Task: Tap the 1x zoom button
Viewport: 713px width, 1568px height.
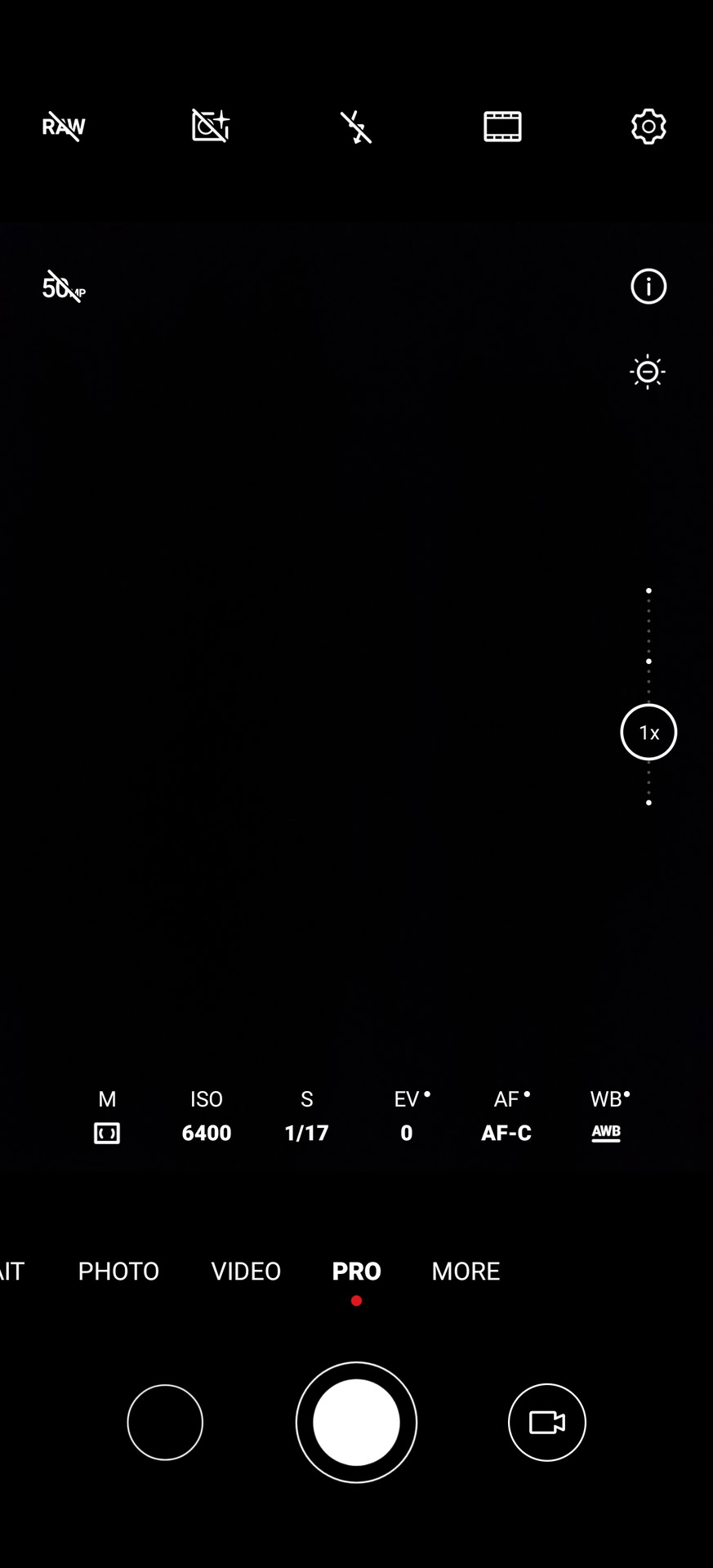Action: (x=648, y=733)
